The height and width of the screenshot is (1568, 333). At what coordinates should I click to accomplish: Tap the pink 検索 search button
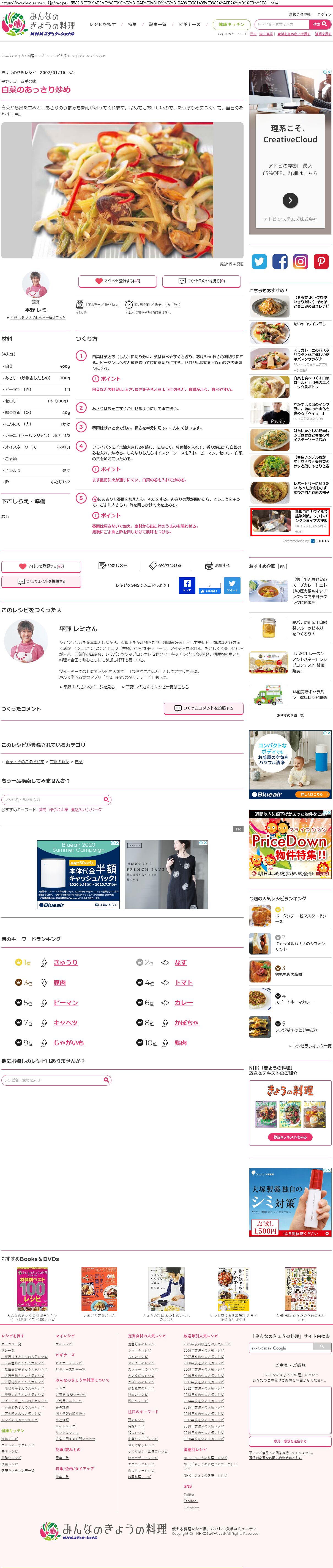point(320,24)
